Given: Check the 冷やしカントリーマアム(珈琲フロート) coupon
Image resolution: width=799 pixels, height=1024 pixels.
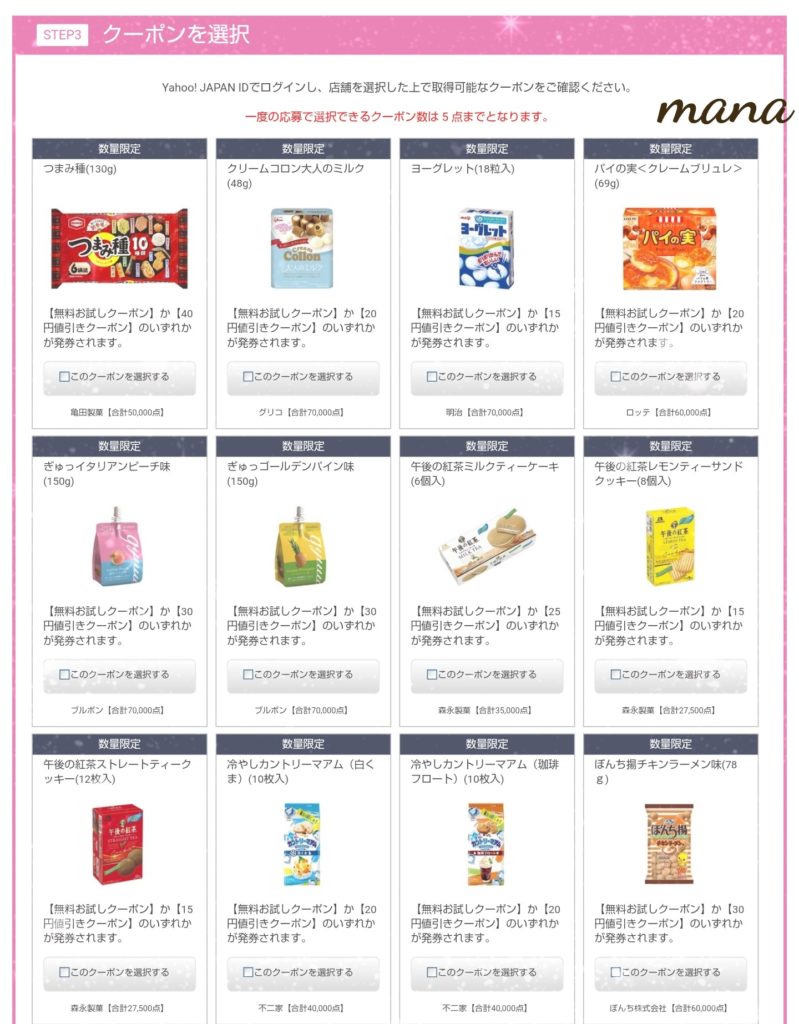Looking at the screenshot, I should coord(433,972).
